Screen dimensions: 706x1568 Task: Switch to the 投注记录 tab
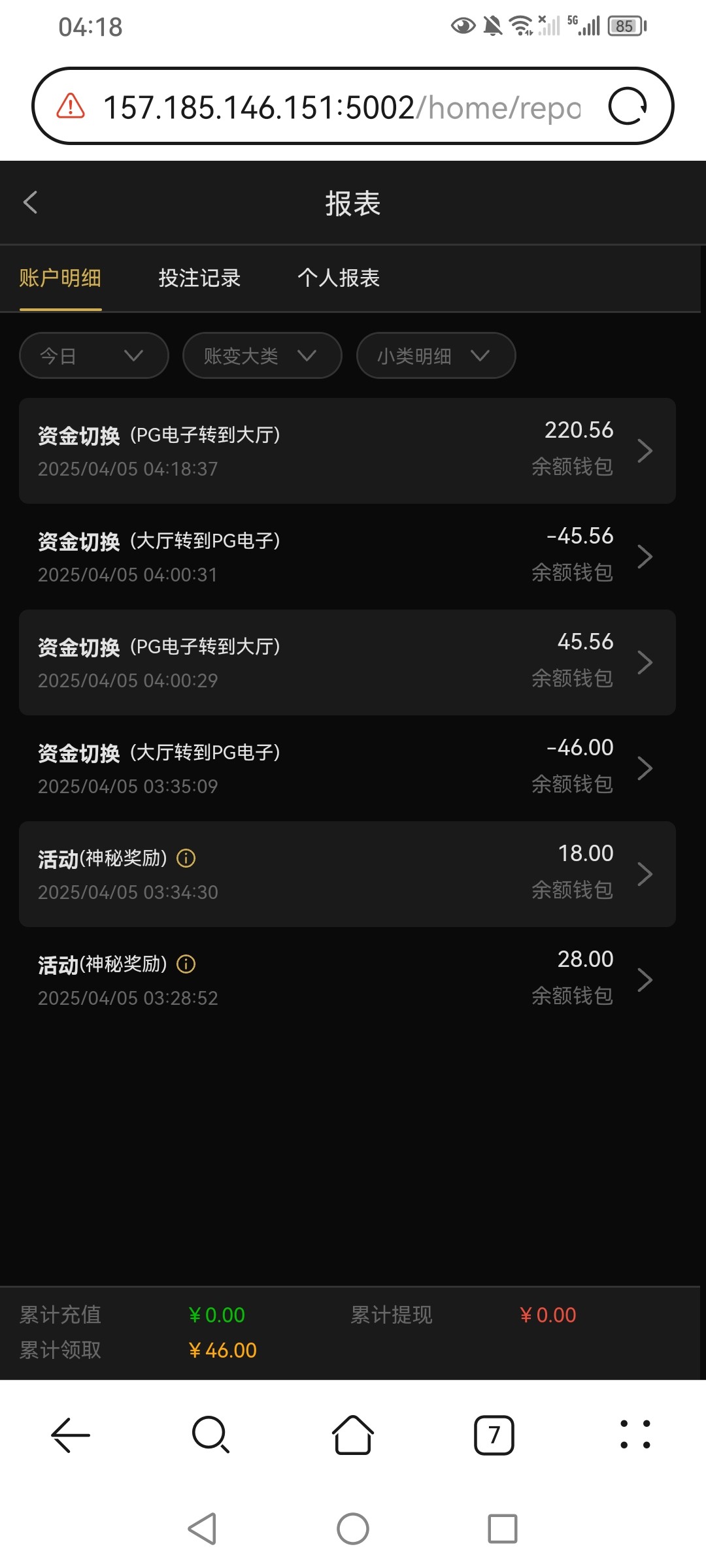[x=199, y=278]
